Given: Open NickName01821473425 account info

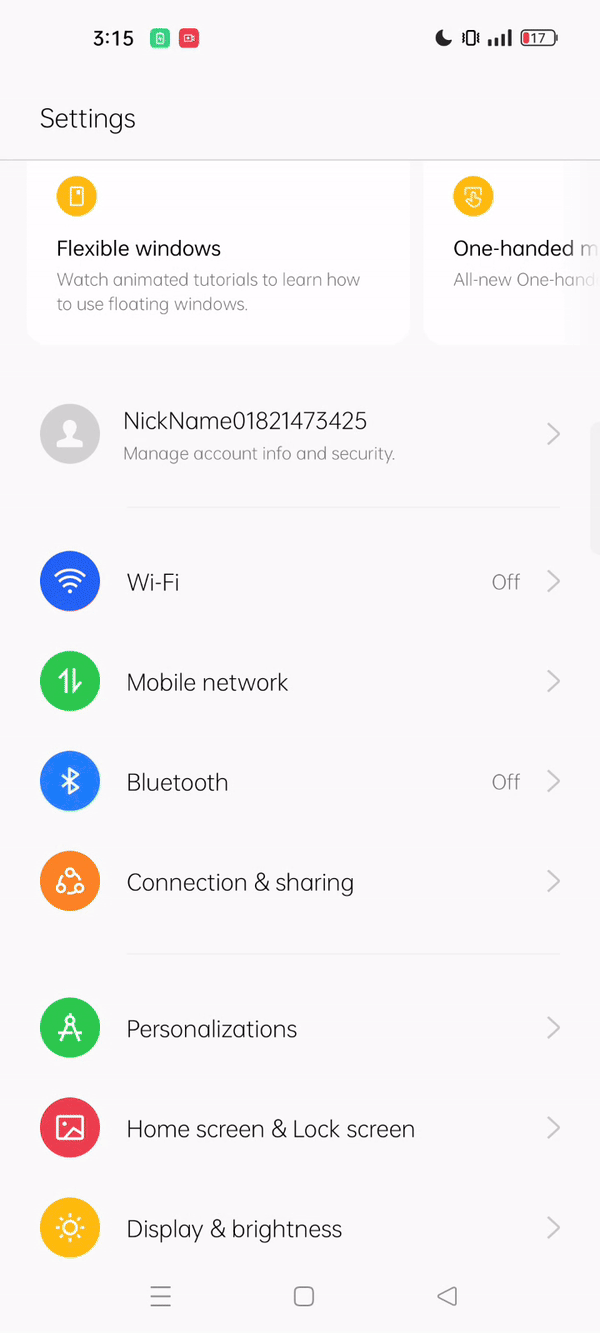Looking at the screenshot, I should 300,434.
